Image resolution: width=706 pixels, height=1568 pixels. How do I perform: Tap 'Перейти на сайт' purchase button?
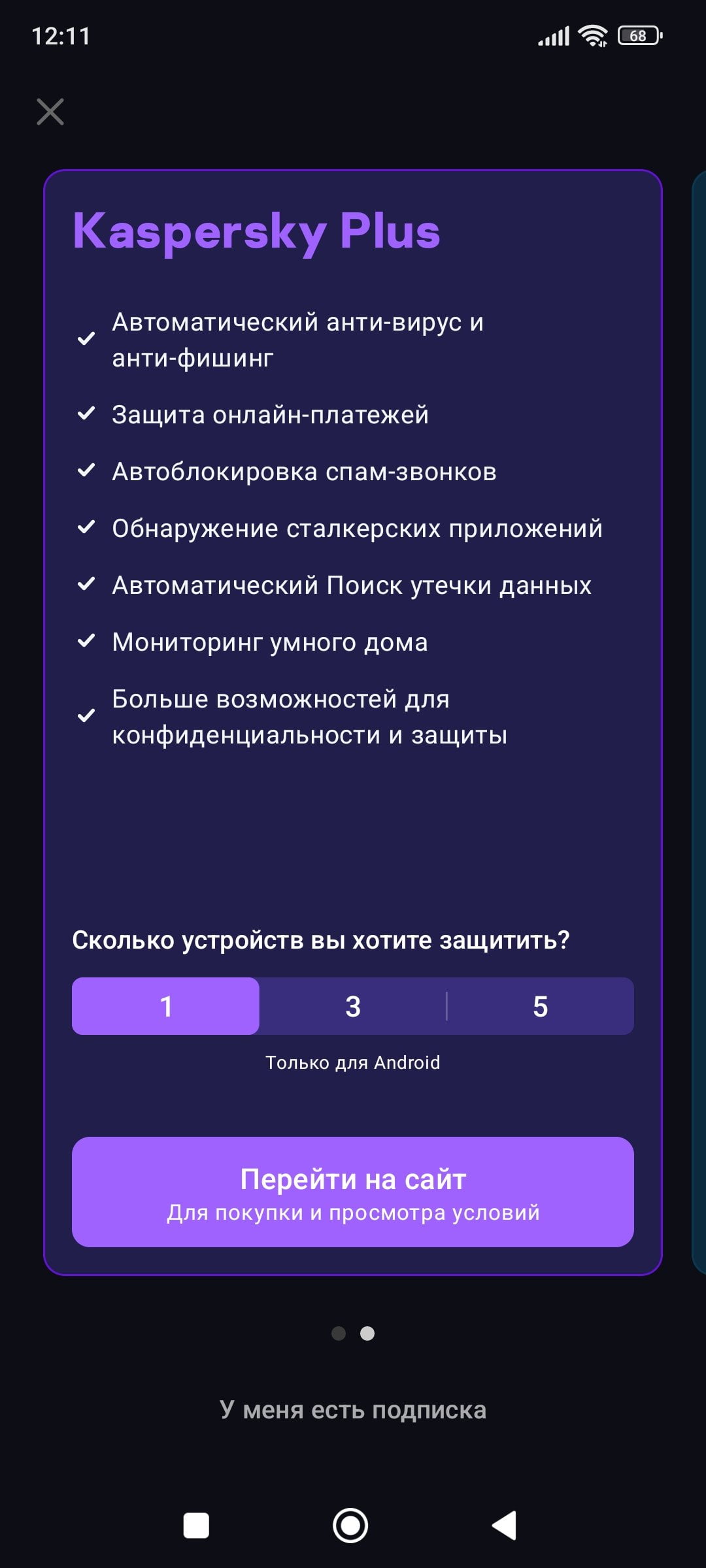[353, 1192]
